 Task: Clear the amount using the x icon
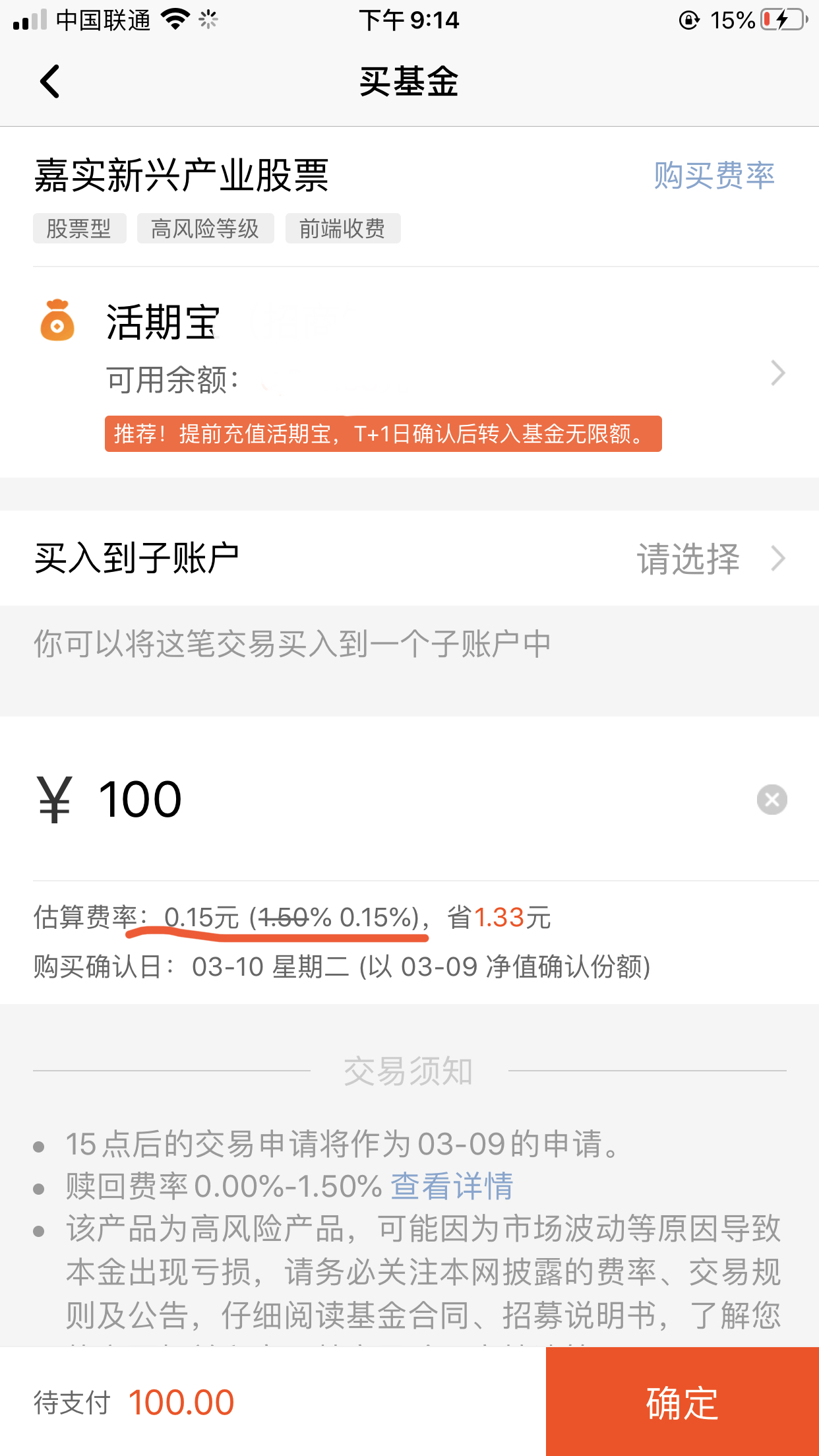(772, 800)
